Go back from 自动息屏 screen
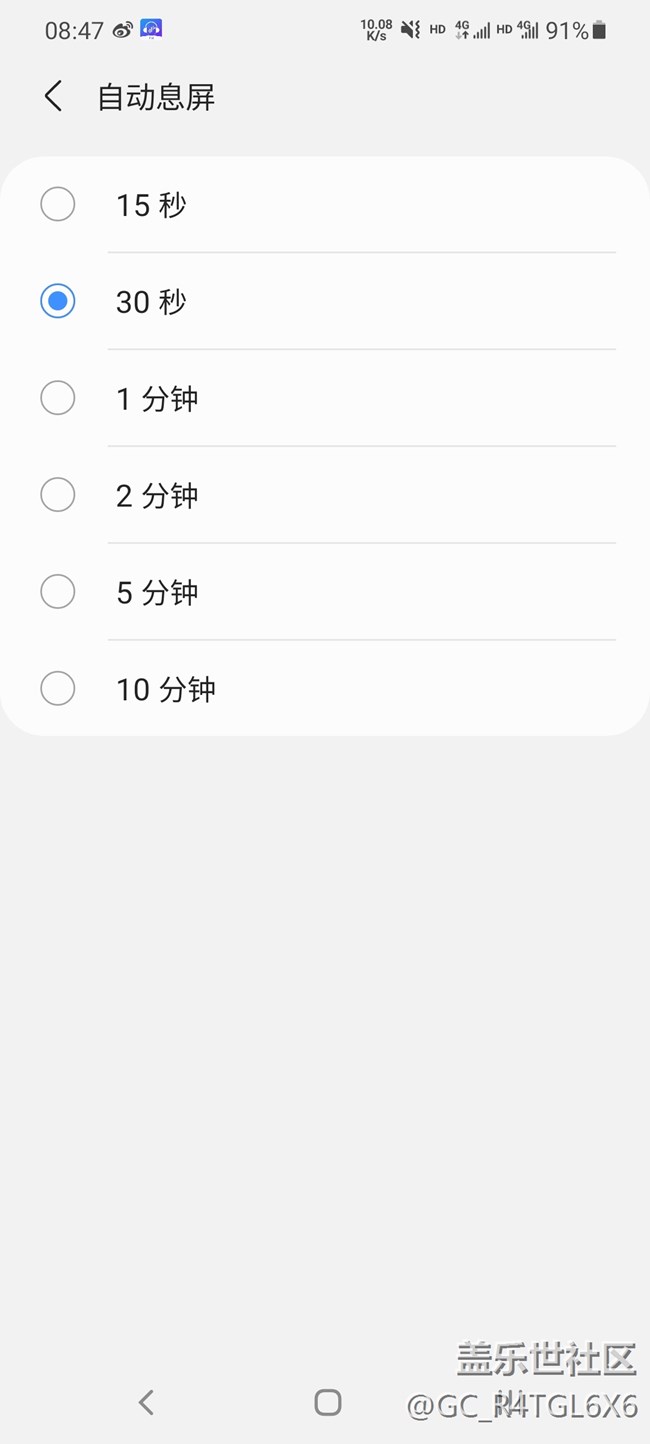The width and height of the screenshot is (650, 1444). 54,97
